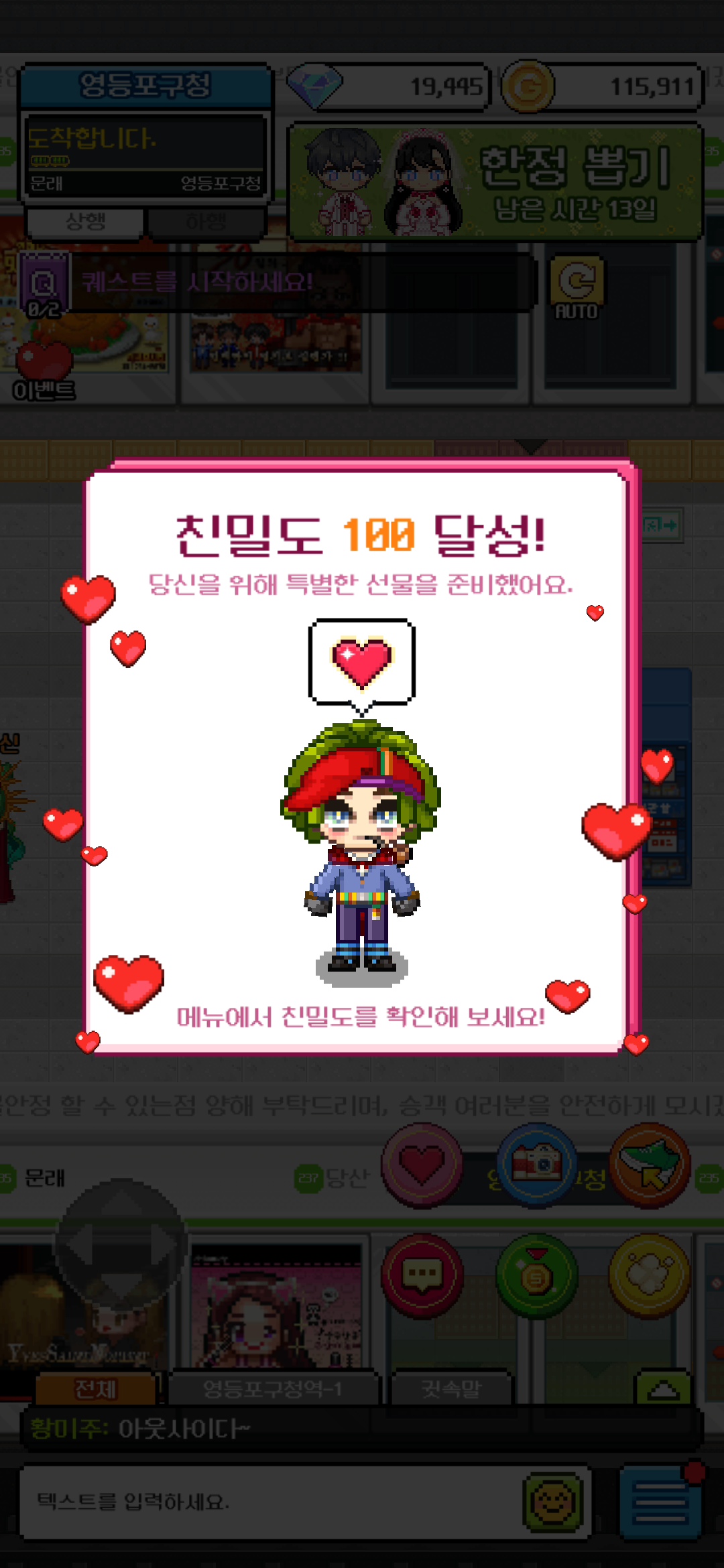Viewport: 724px width, 1568px height.
Task: Open the blue menu list button
Action: (x=660, y=1502)
